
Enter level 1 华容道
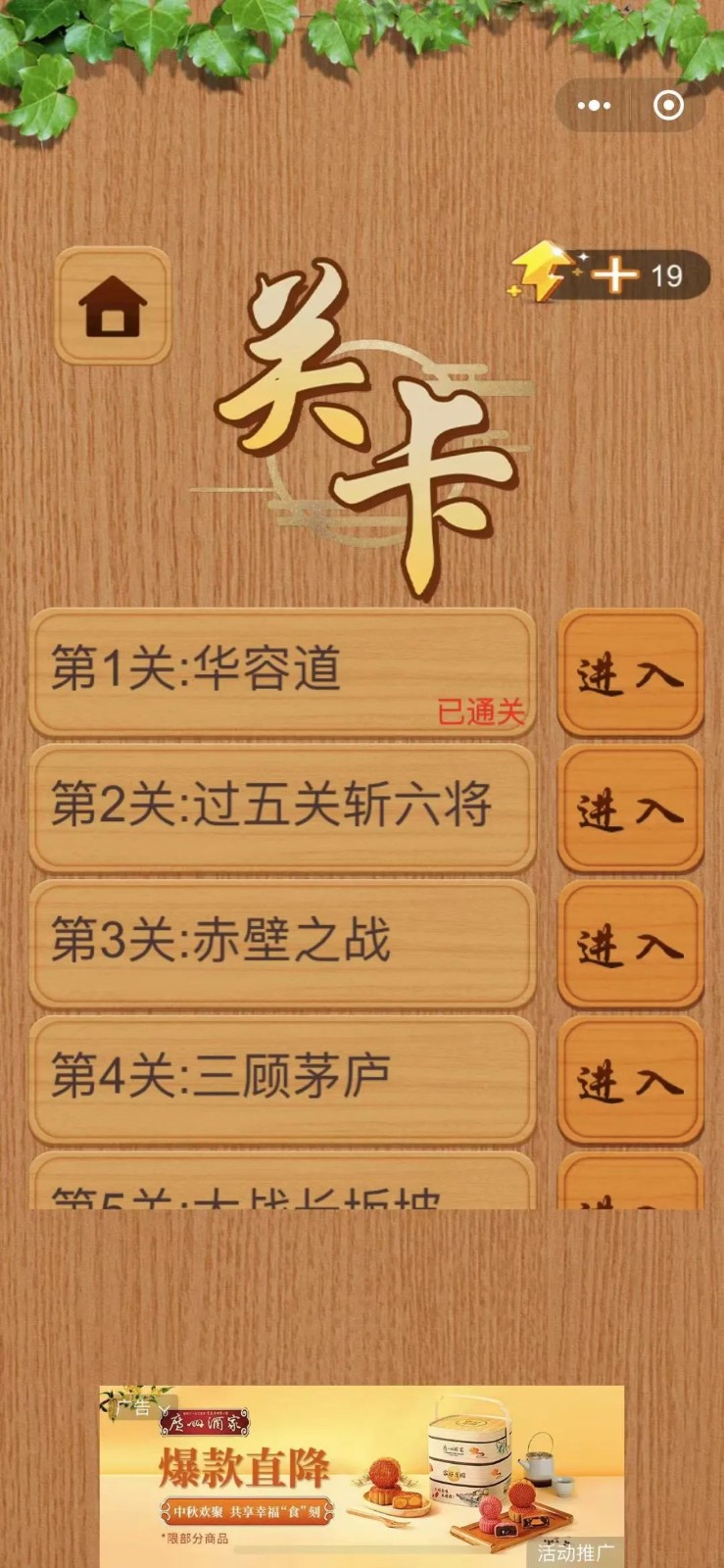(x=630, y=673)
